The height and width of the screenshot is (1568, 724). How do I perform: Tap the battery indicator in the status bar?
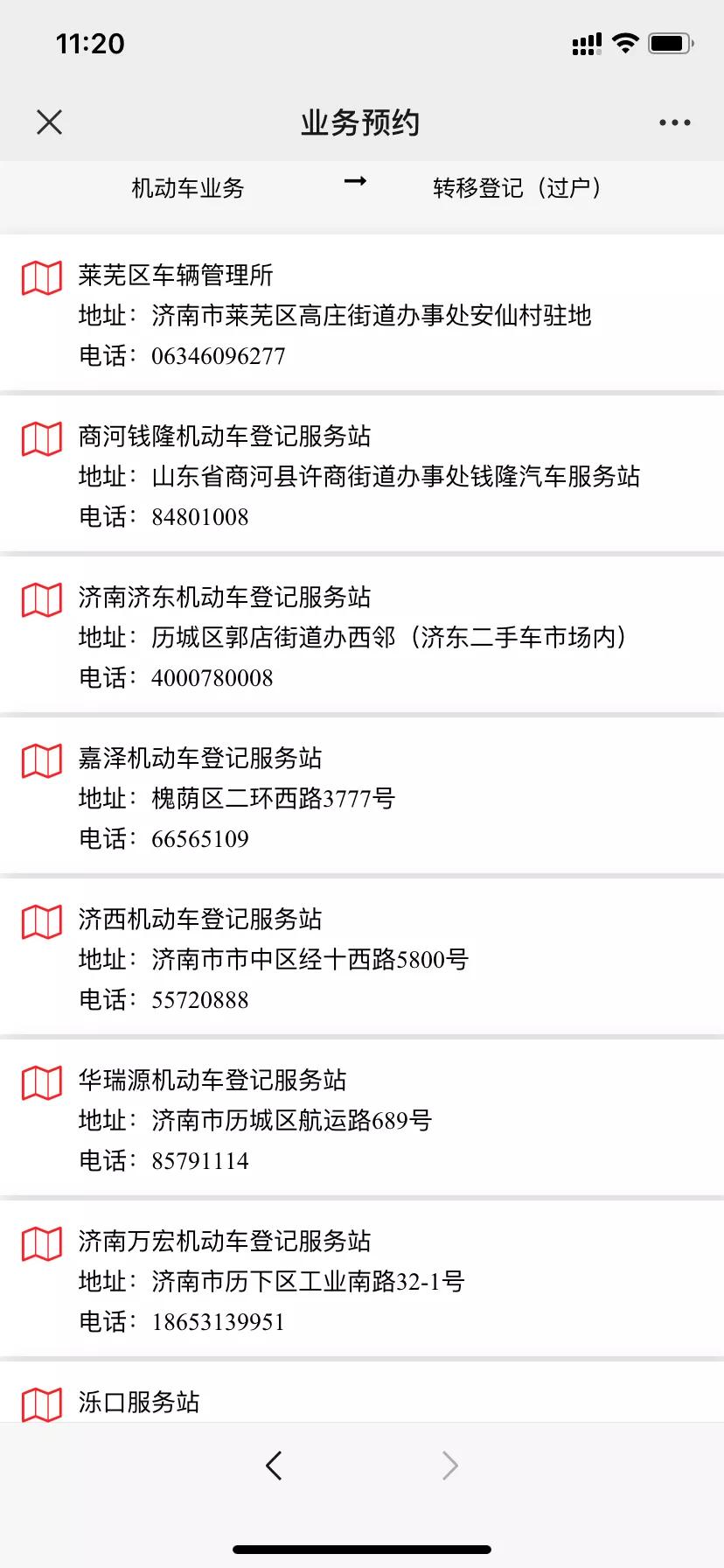pos(668,40)
